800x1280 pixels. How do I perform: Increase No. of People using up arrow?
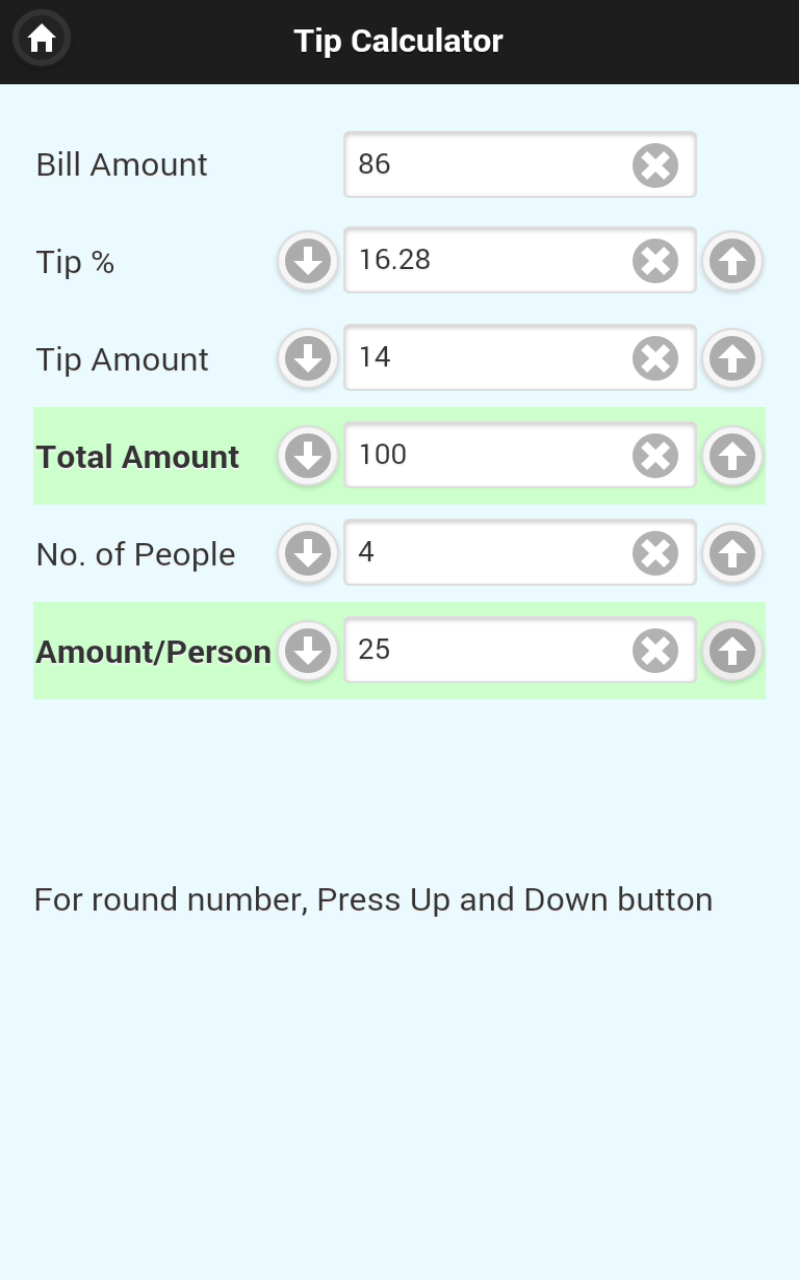pyautogui.click(x=732, y=552)
